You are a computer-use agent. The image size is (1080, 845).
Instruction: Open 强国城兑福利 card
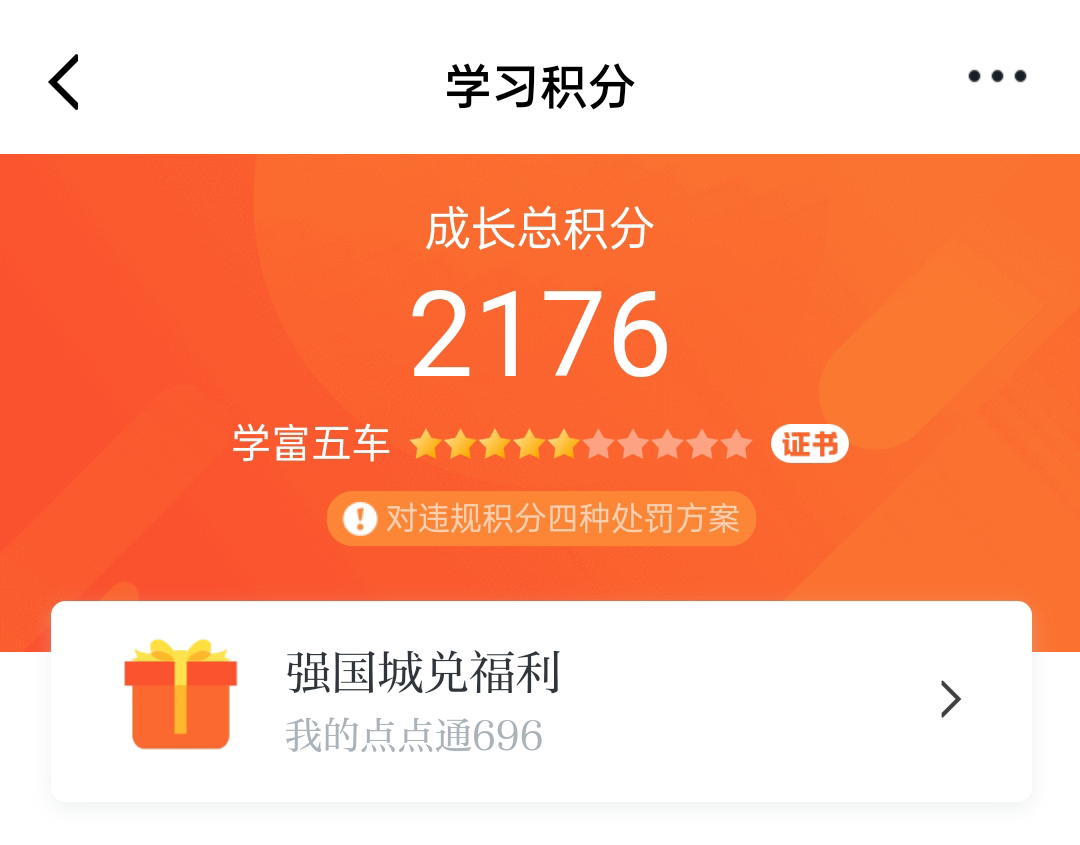pos(541,701)
